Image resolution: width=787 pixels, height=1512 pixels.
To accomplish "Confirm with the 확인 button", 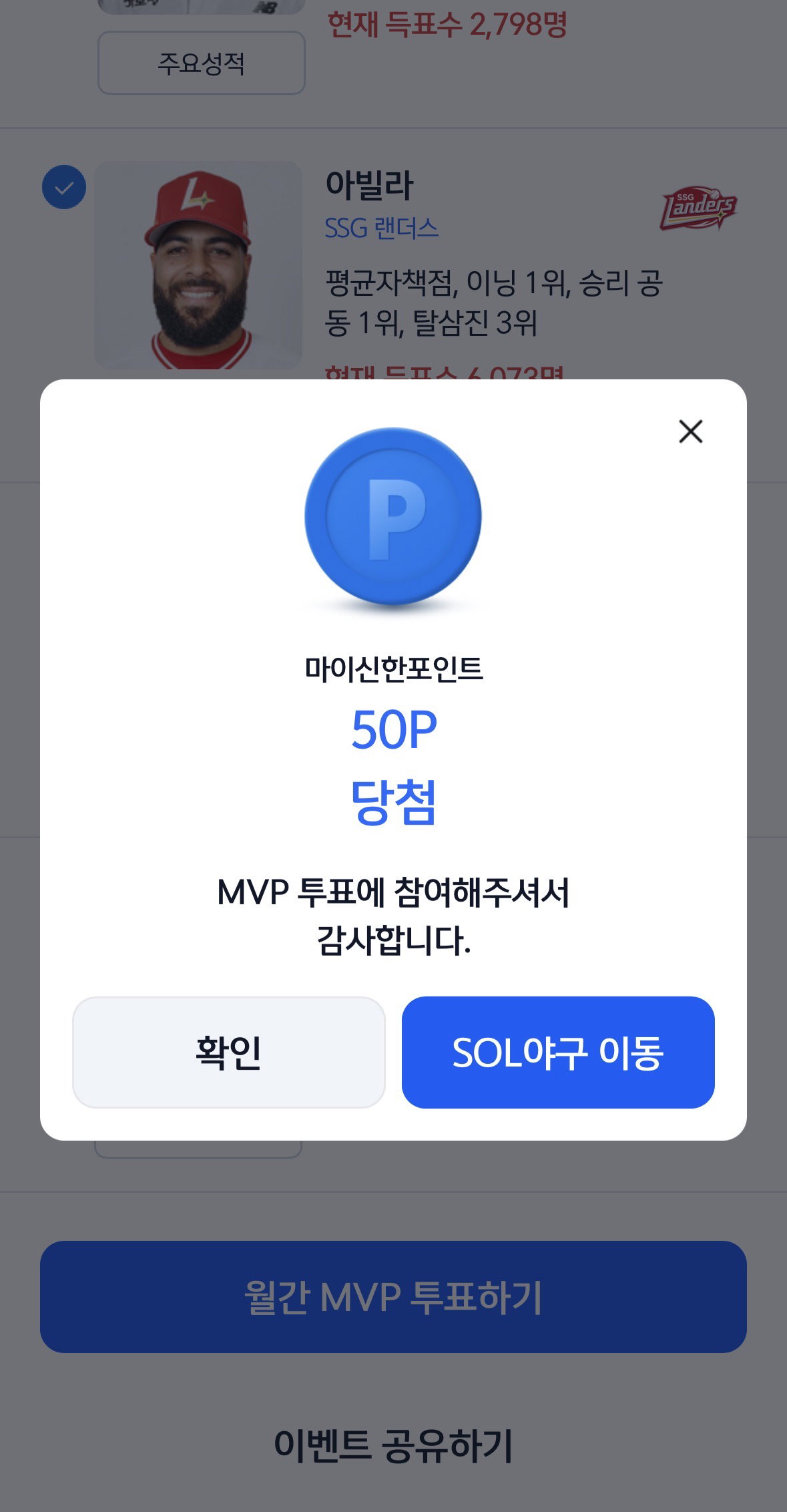I will coord(229,1053).
